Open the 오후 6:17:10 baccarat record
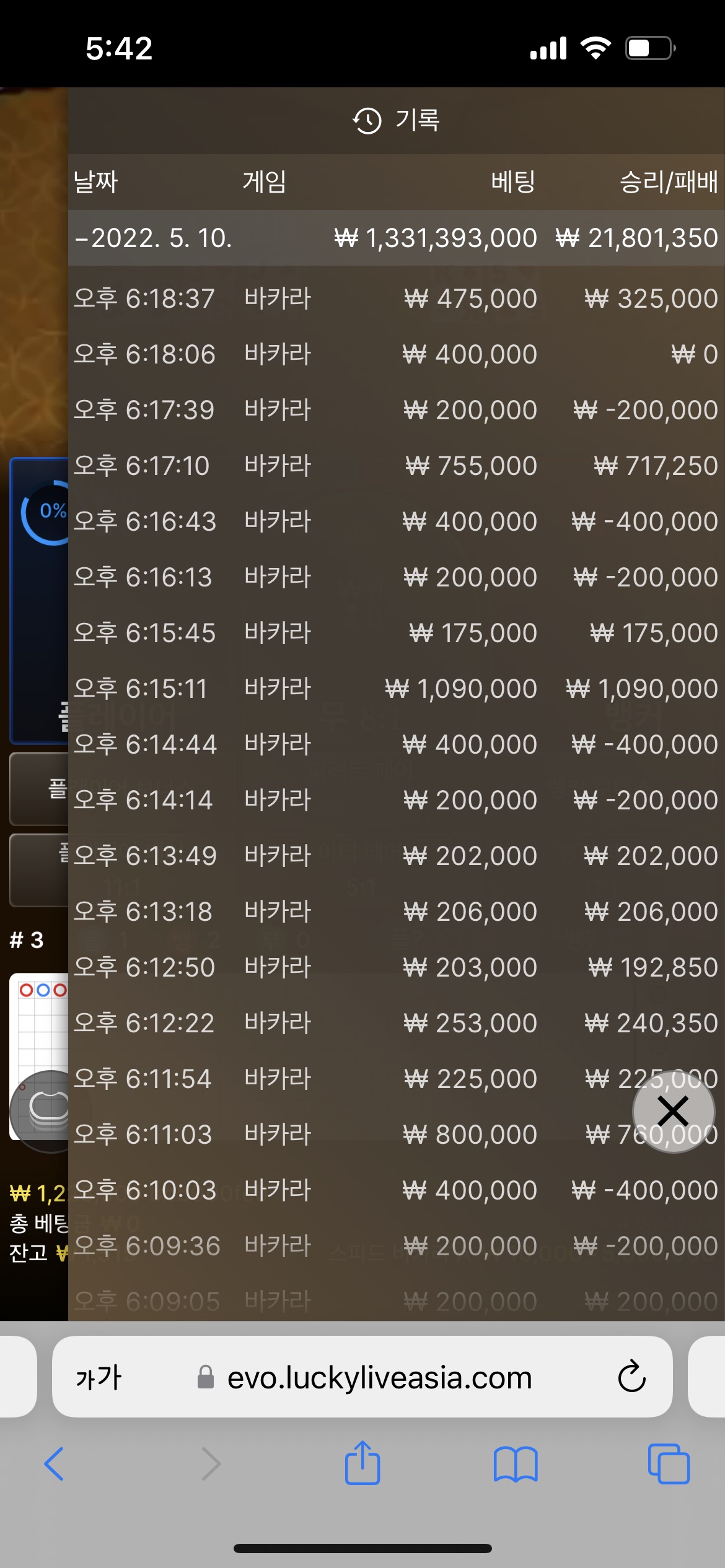The image size is (725, 1568). point(395,466)
